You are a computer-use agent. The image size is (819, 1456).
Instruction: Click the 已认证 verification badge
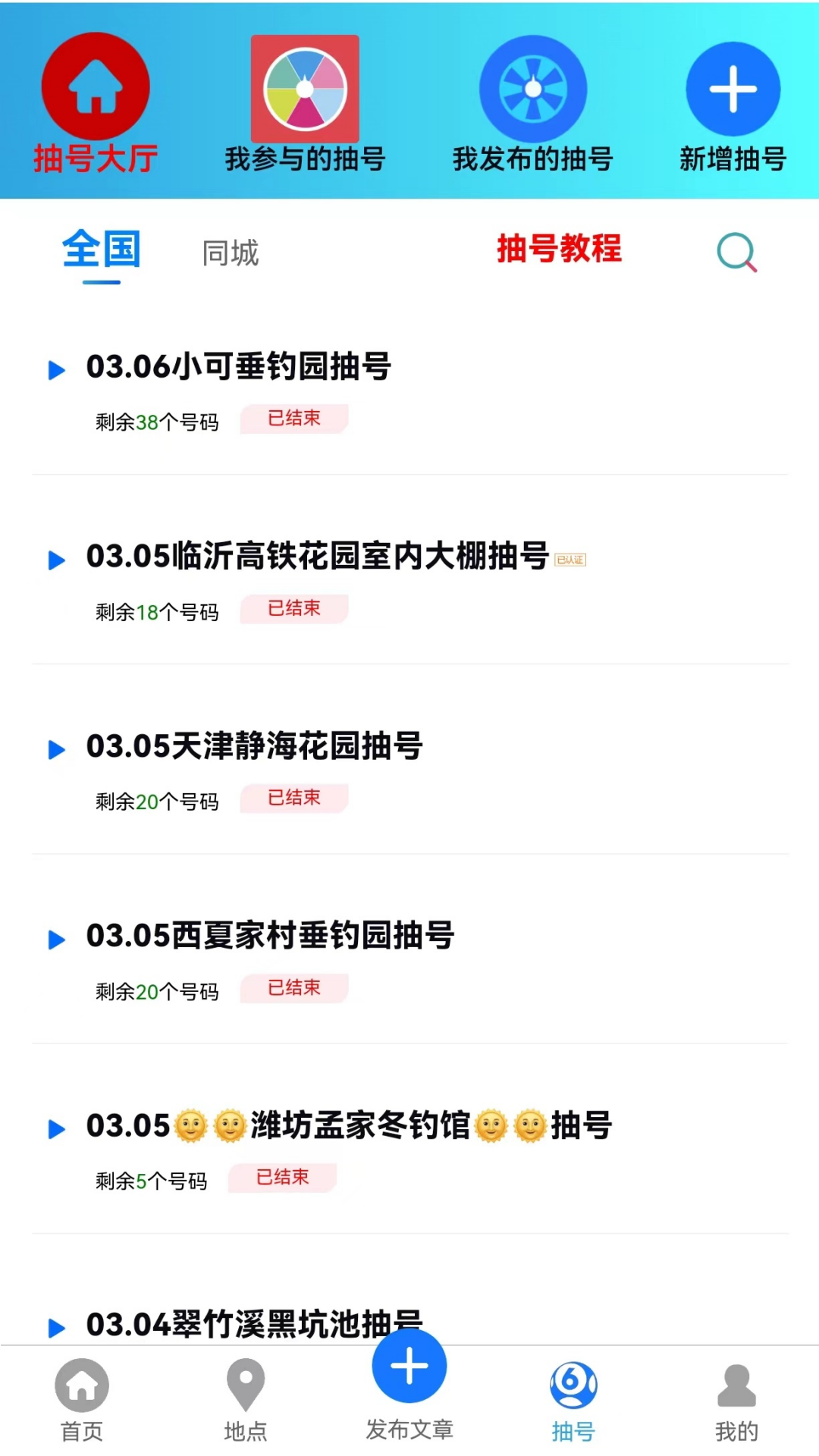[x=570, y=560]
